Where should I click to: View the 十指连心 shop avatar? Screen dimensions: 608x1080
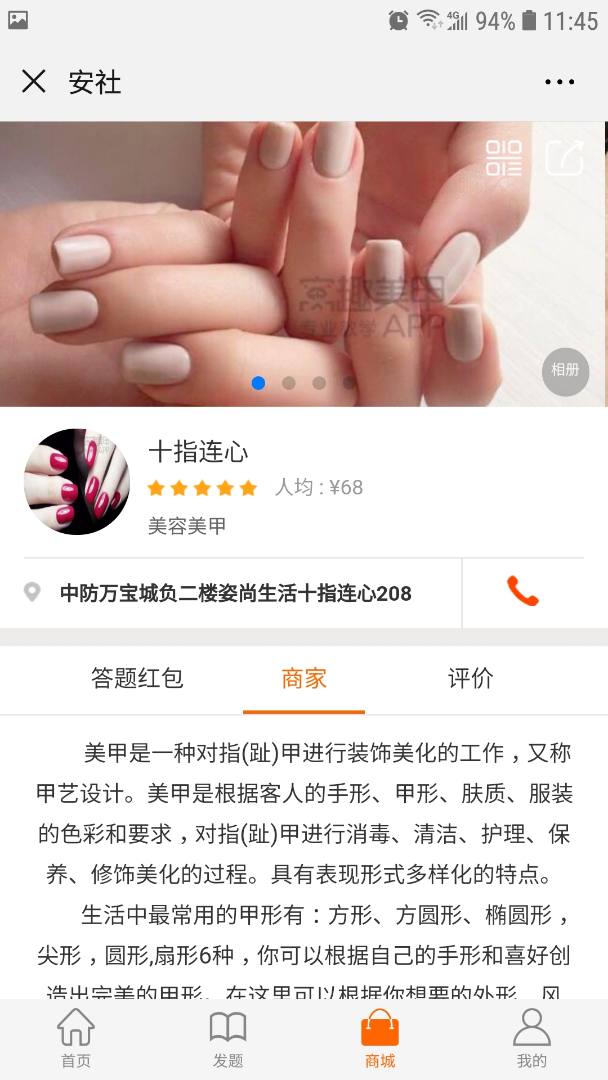click(x=77, y=482)
